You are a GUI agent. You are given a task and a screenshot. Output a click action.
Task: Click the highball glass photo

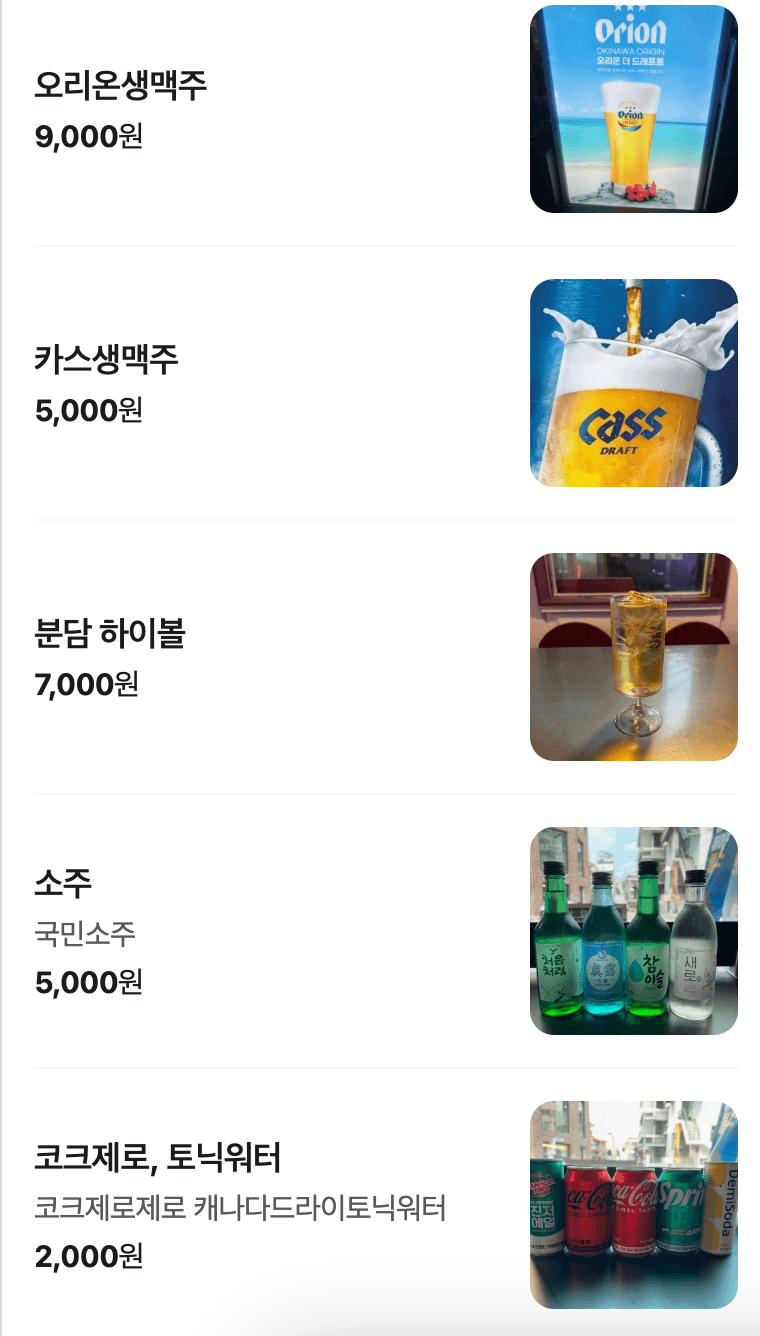pyautogui.click(x=633, y=656)
